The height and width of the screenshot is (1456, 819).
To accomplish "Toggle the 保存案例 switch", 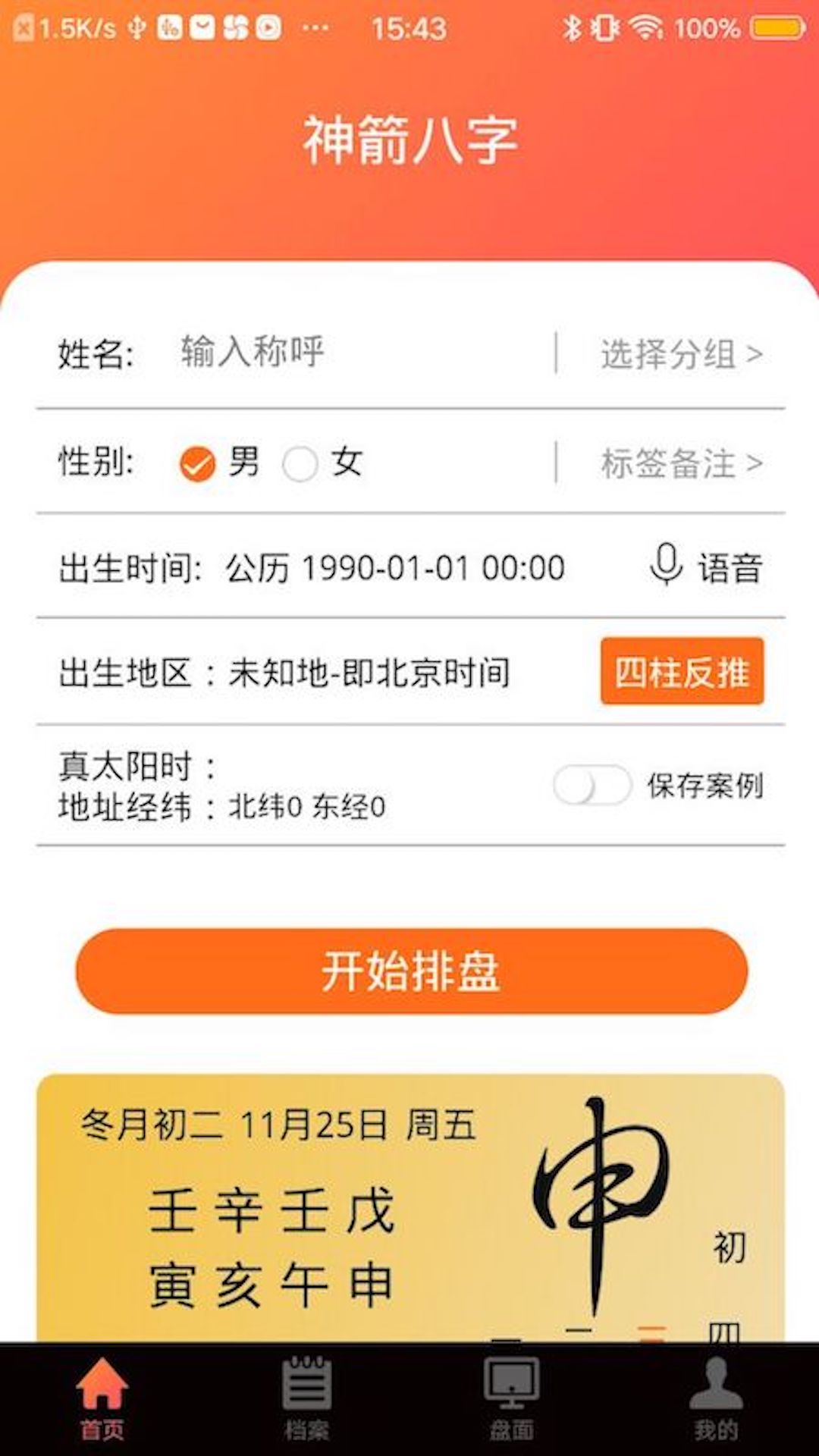I will (x=592, y=786).
